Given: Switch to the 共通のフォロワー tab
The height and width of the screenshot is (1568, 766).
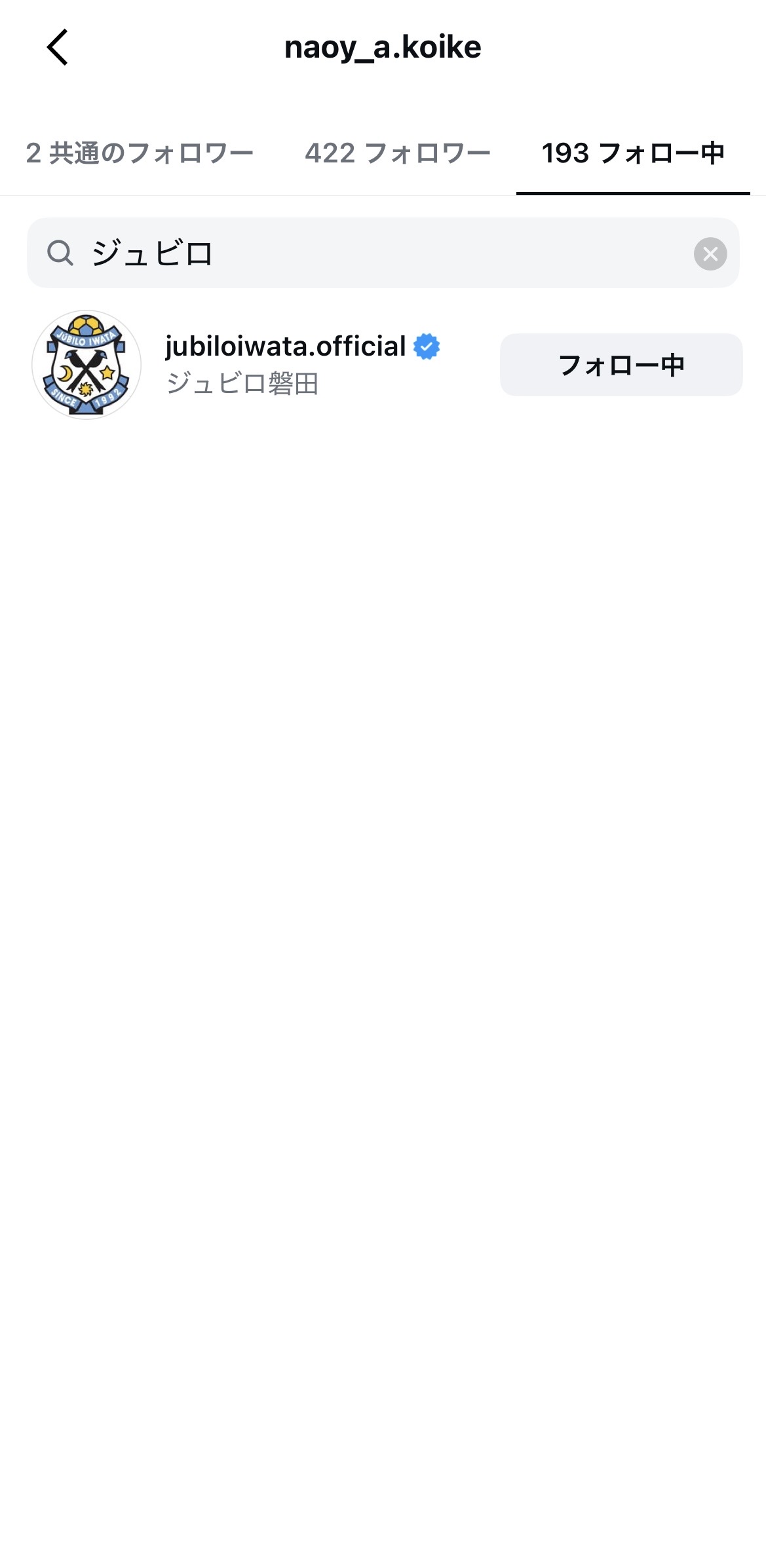Looking at the screenshot, I should (140, 153).
